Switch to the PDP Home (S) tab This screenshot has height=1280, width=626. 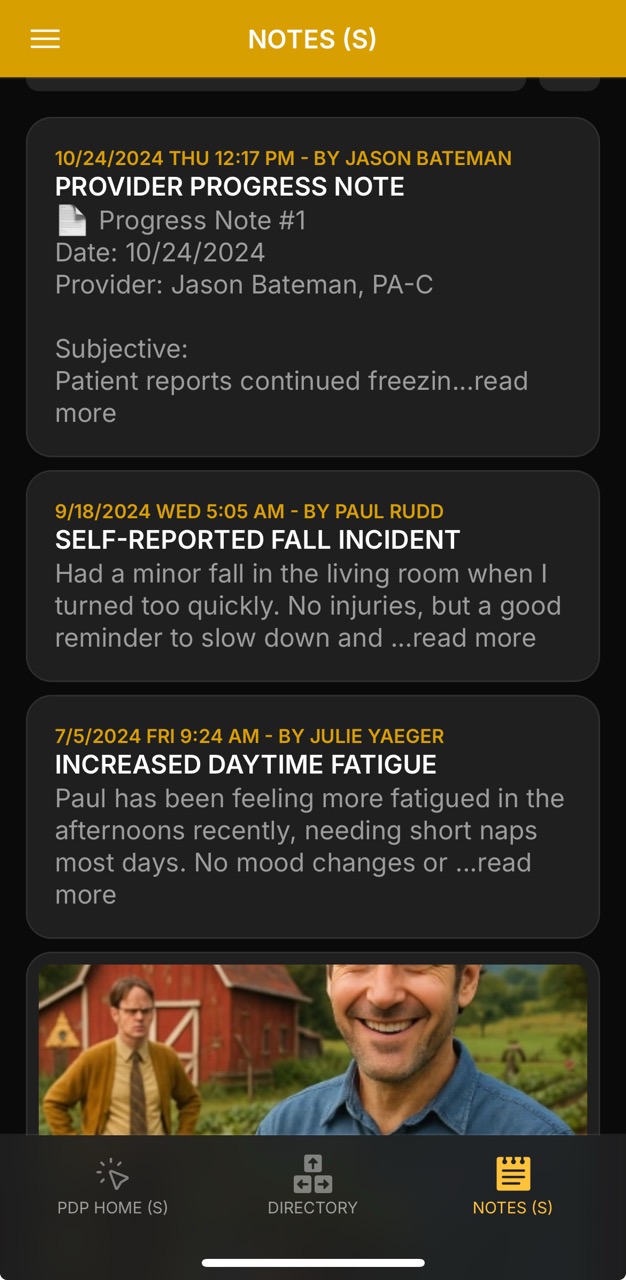pyautogui.click(x=113, y=1187)
